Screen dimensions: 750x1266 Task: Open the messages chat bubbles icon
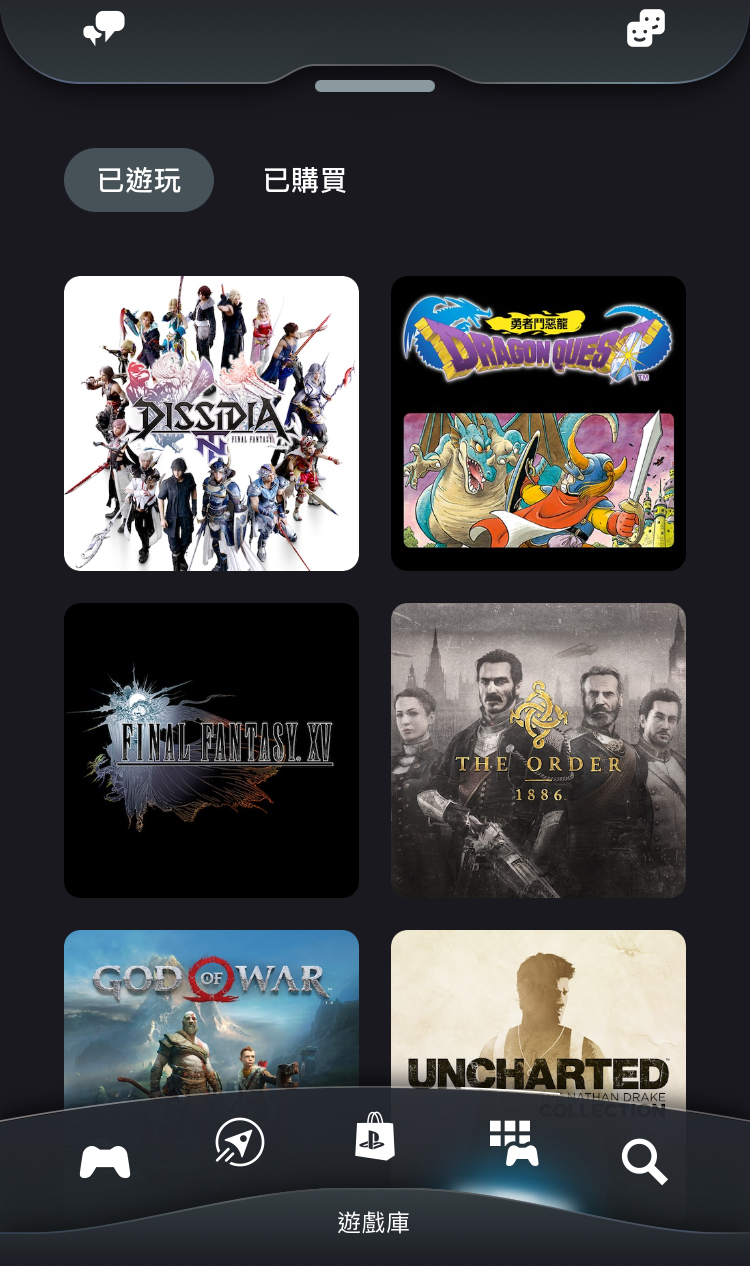104,28
